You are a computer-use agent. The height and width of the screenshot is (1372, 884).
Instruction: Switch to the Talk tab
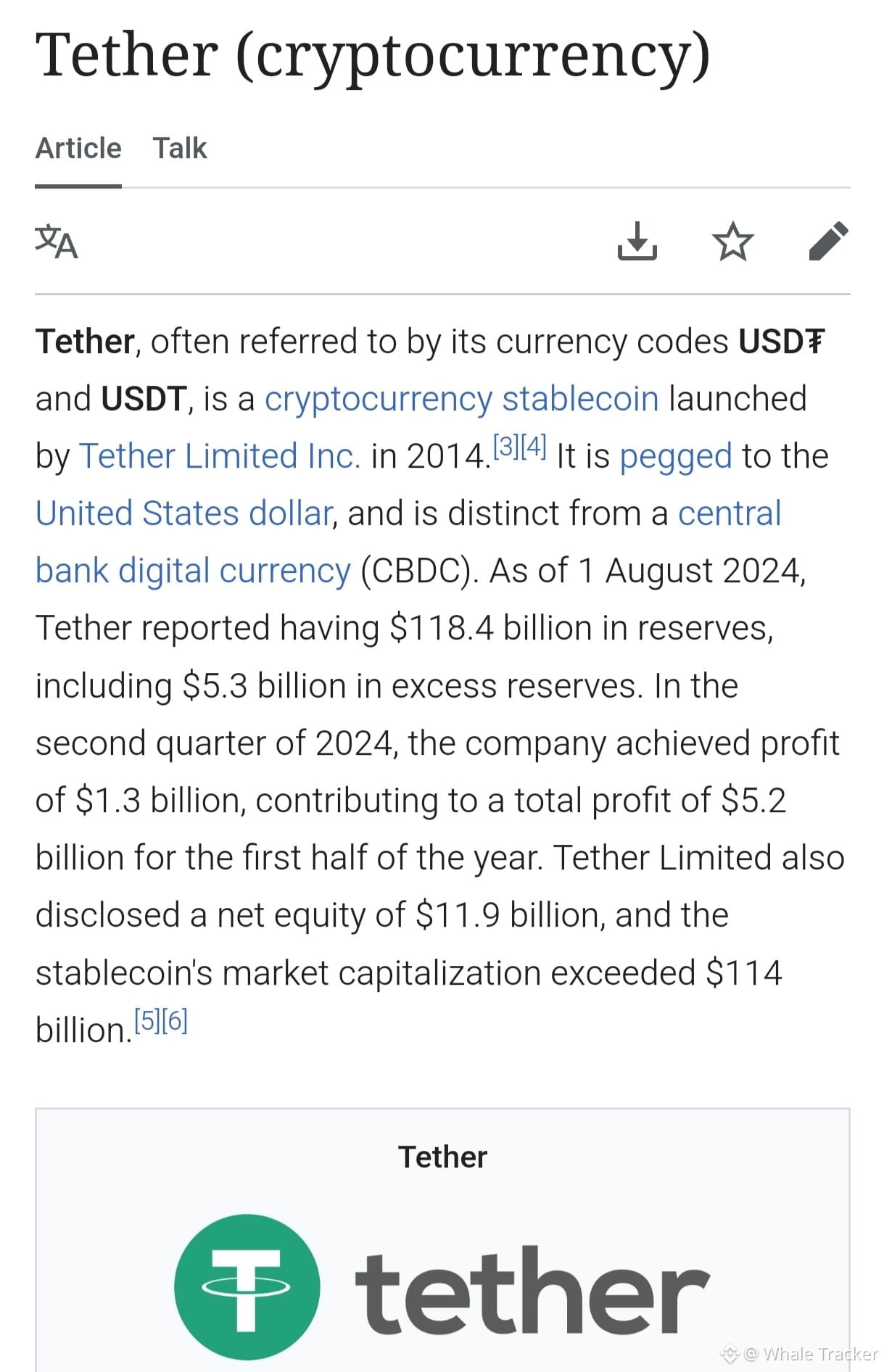click(x=179, y=149)
